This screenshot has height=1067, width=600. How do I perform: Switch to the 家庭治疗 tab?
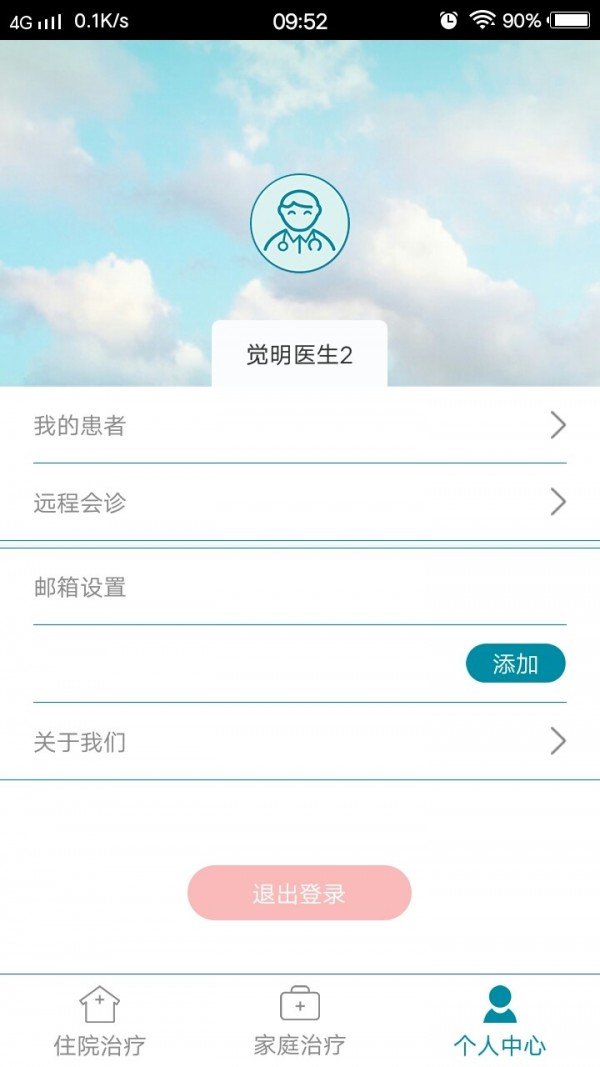pyautogui.click(x=300, y=1021)
